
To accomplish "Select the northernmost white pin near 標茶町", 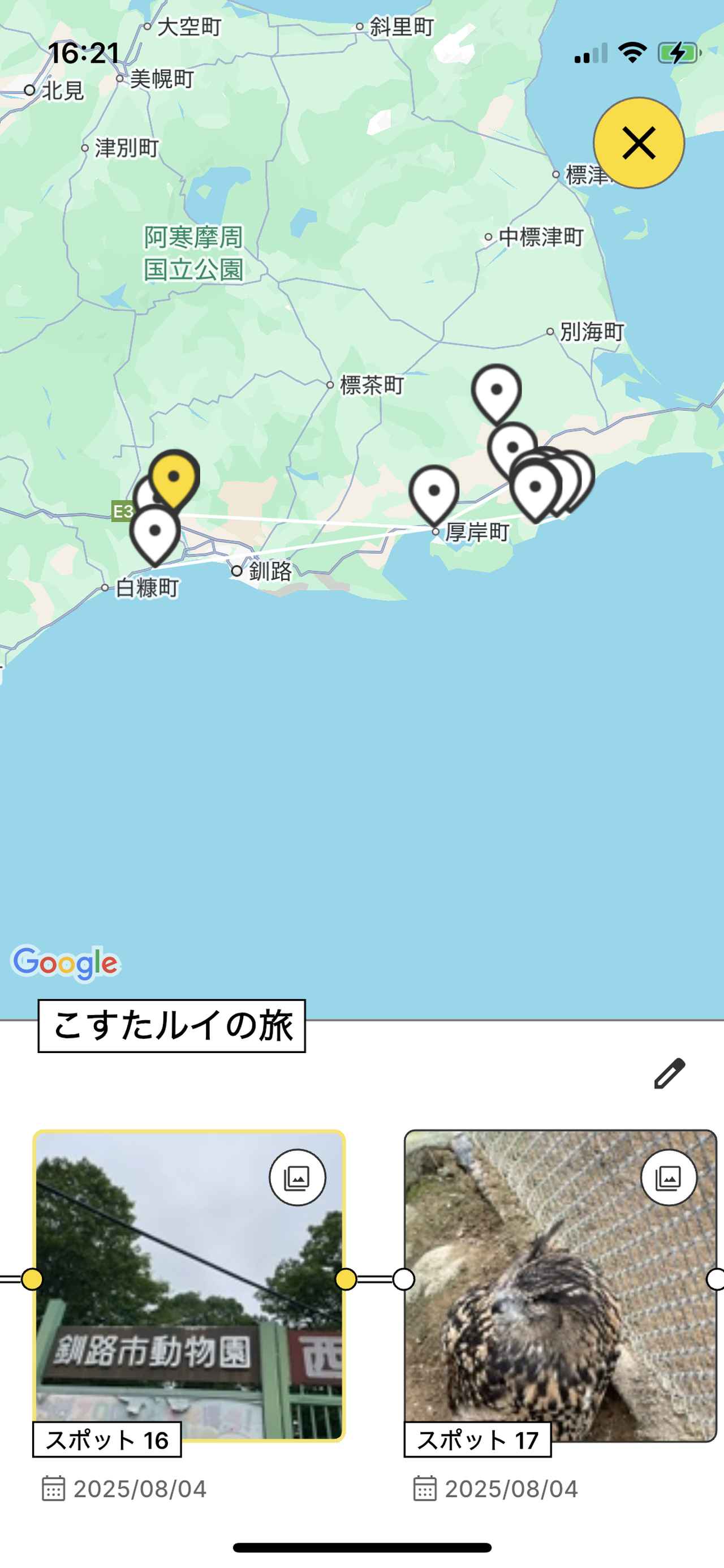I will click(x=497, y=390).
